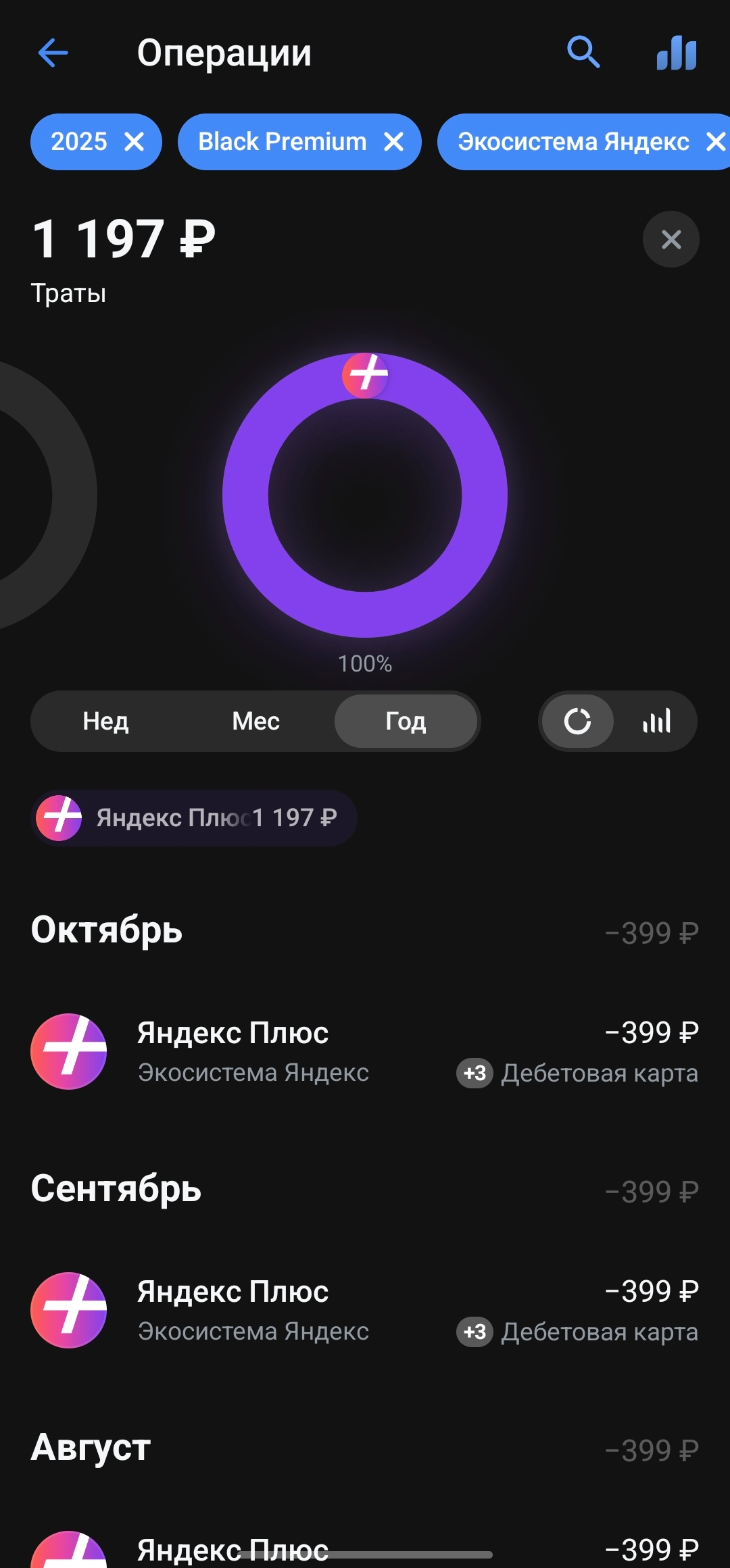Viewport: 730px width, 1568px height.
Task: Select the Год period
Action: 406,722
